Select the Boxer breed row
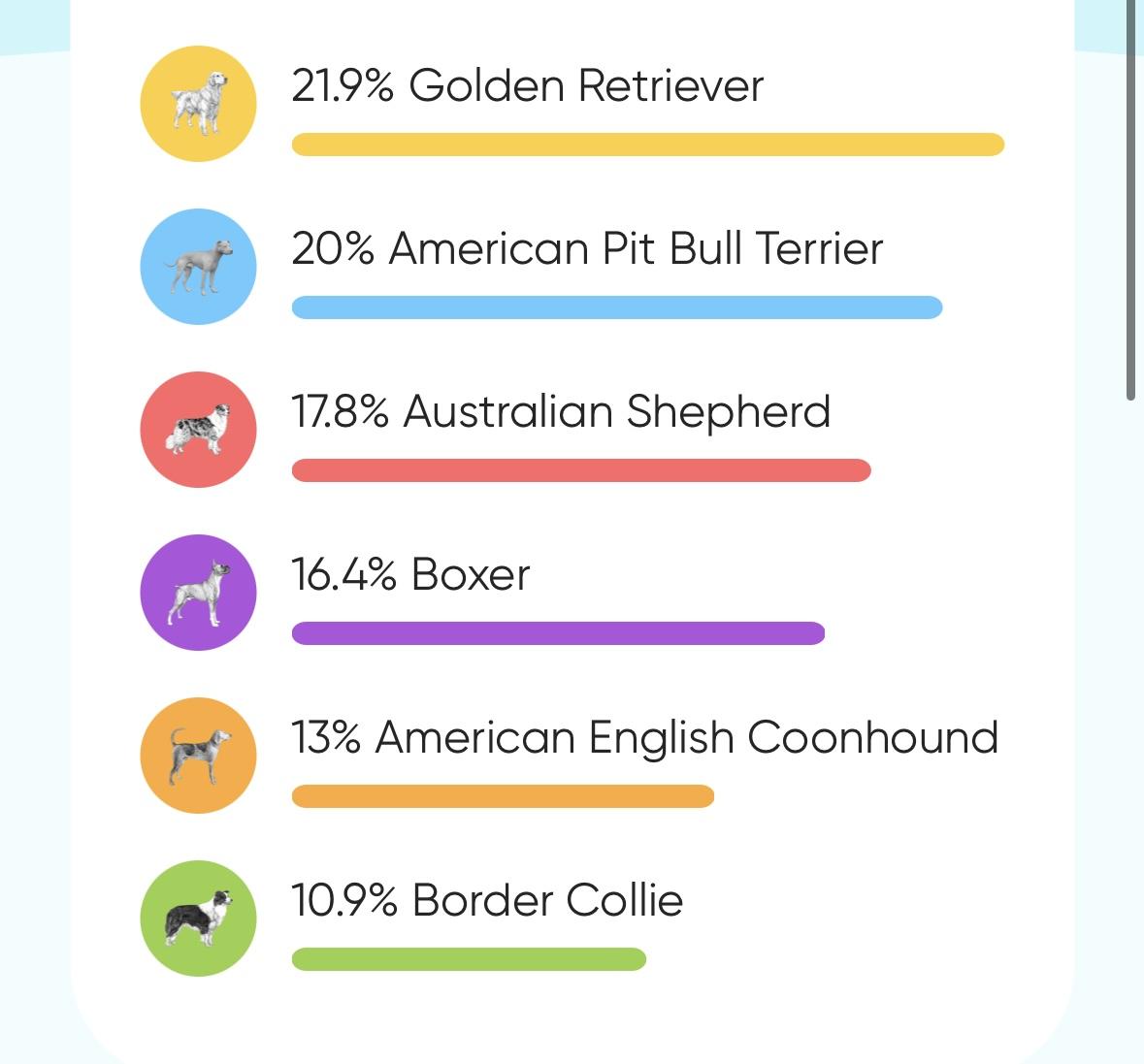The image size is (1144, 1064). point(410,575)
